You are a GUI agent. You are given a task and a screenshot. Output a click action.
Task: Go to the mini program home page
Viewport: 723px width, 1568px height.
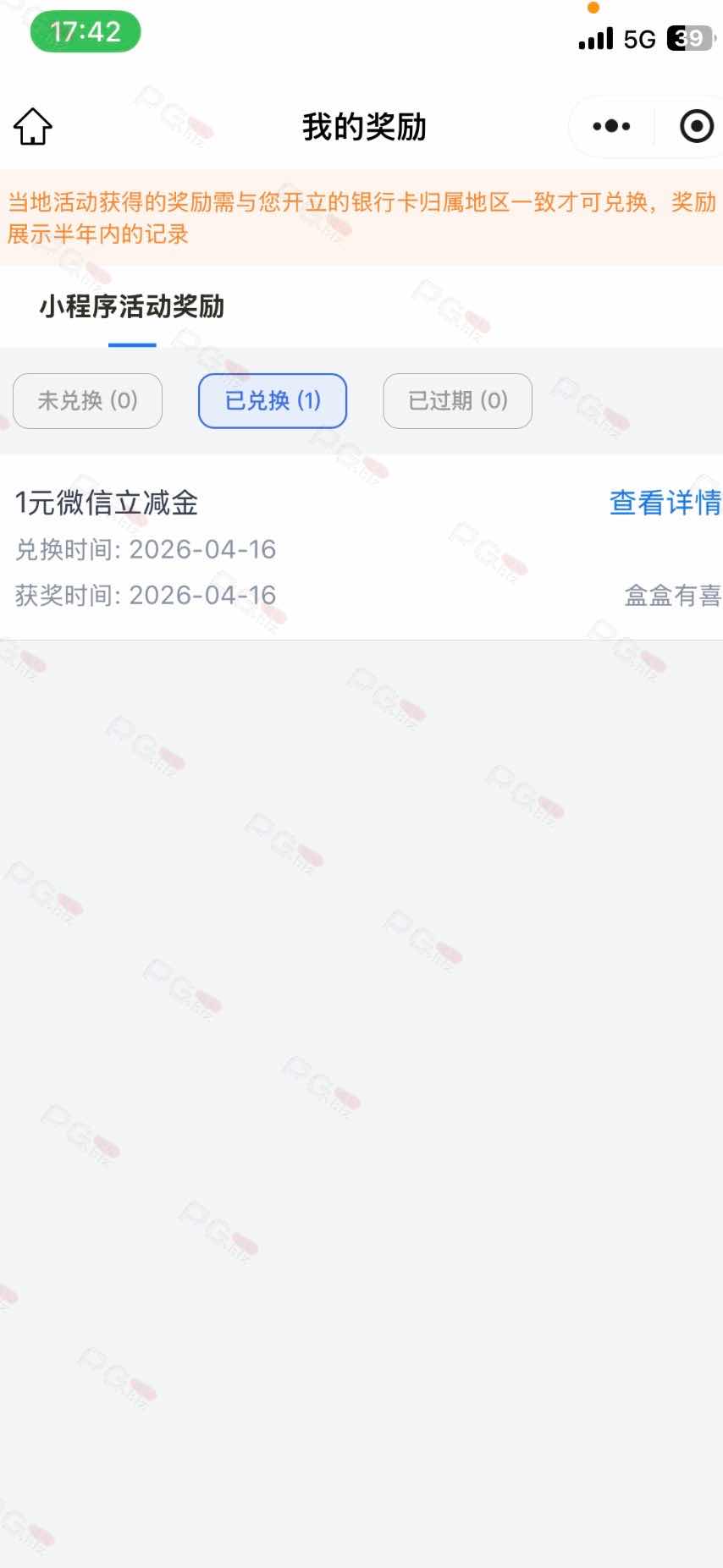point(33,127)
